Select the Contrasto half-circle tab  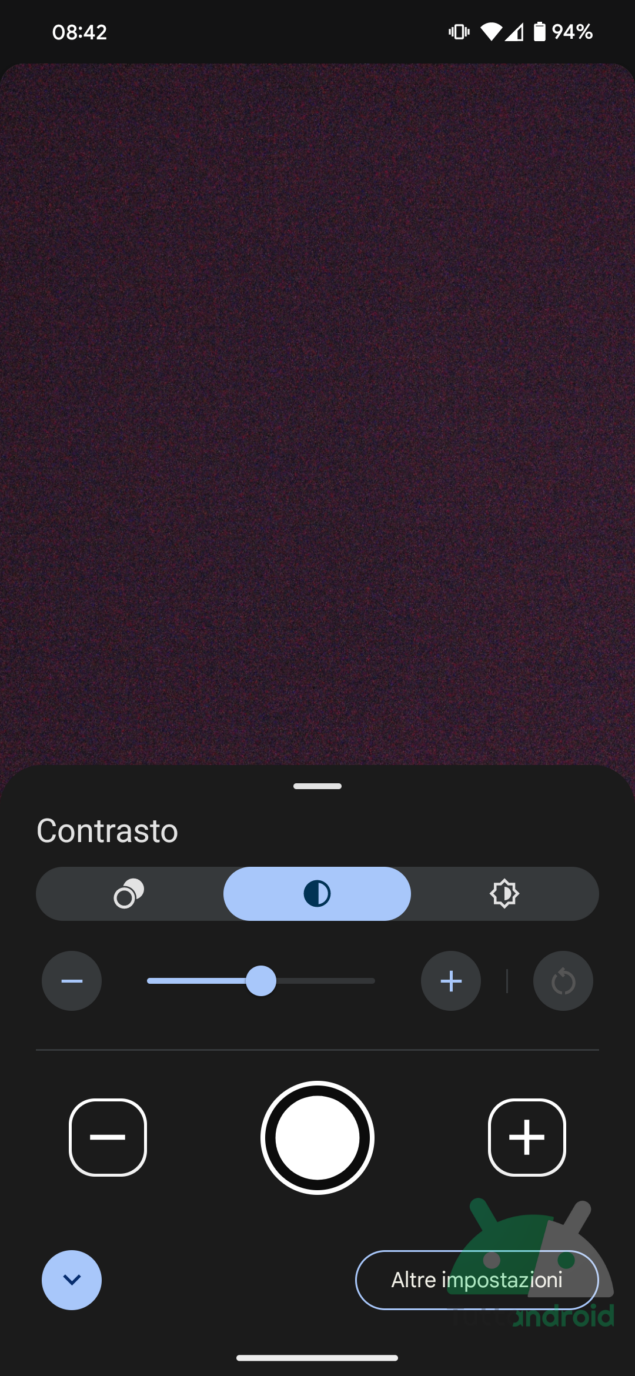pyautogui.click(x=317, y=893)
